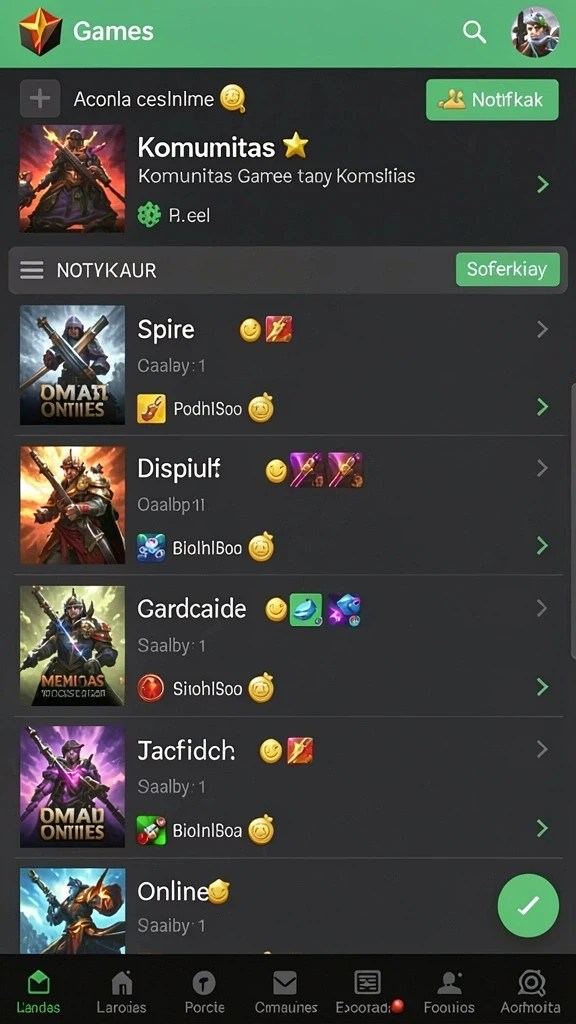The width and height of the screenshot is (576, 1024).
Task: Switch to the Aormoita tab
Action: point(531,991)
